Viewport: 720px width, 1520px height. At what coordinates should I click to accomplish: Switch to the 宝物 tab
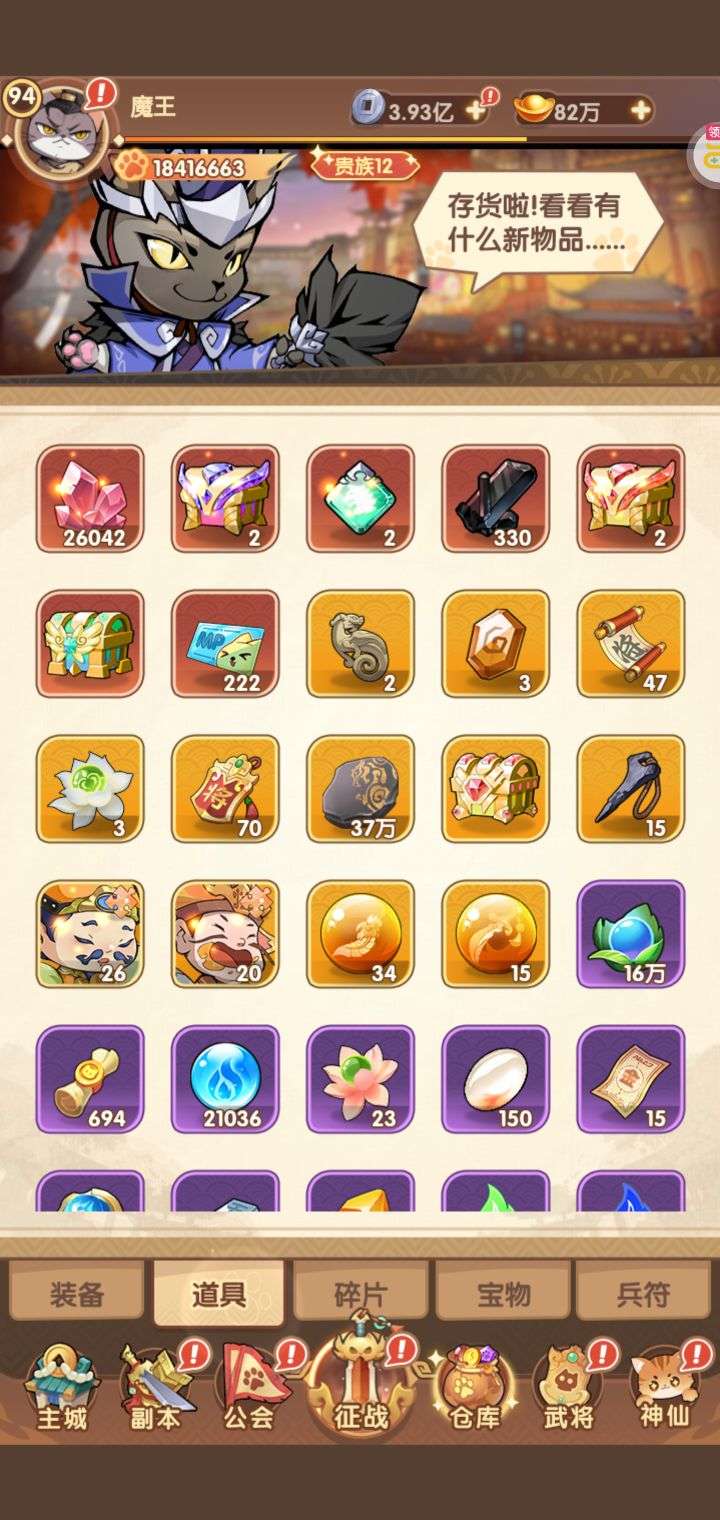coord(503,1292)
